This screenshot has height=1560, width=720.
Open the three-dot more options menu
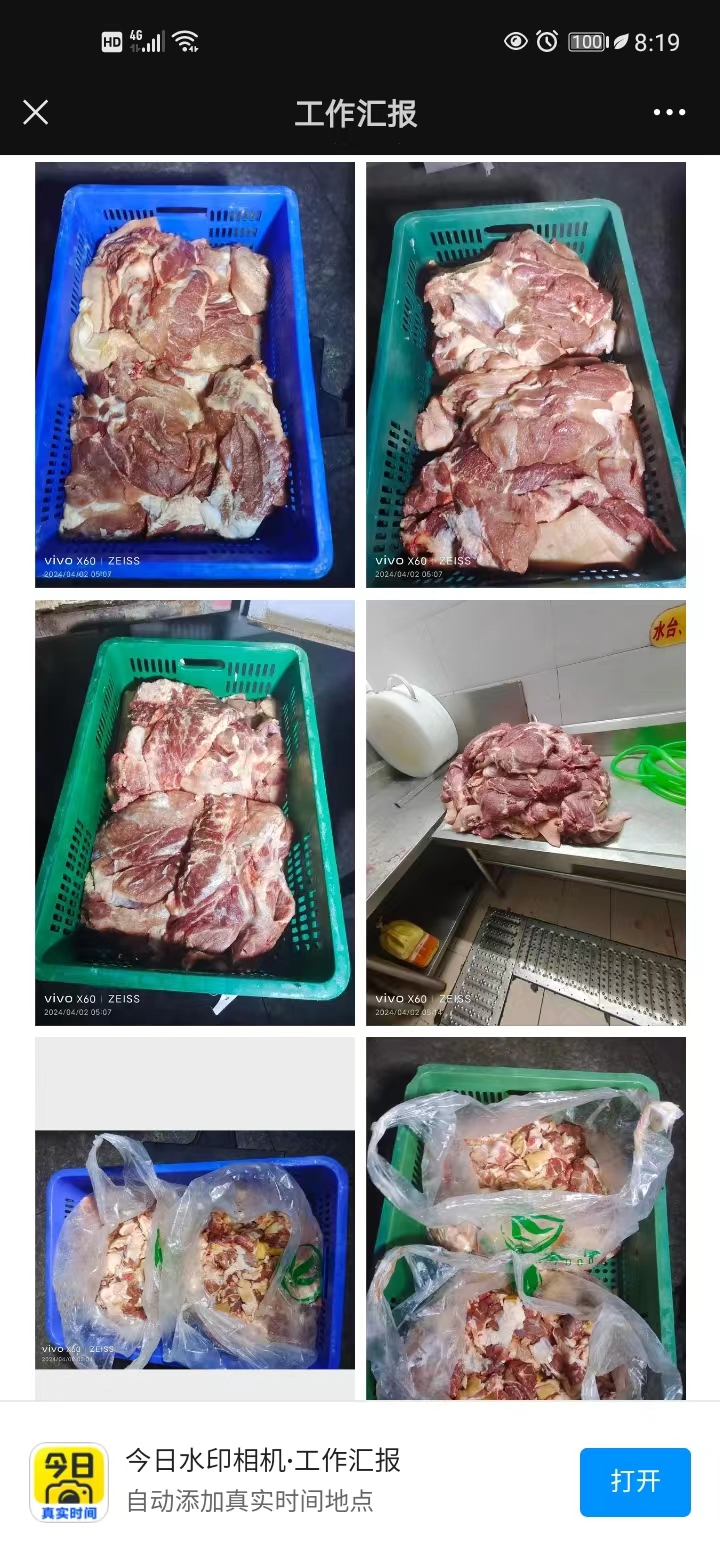coord(669,112)
